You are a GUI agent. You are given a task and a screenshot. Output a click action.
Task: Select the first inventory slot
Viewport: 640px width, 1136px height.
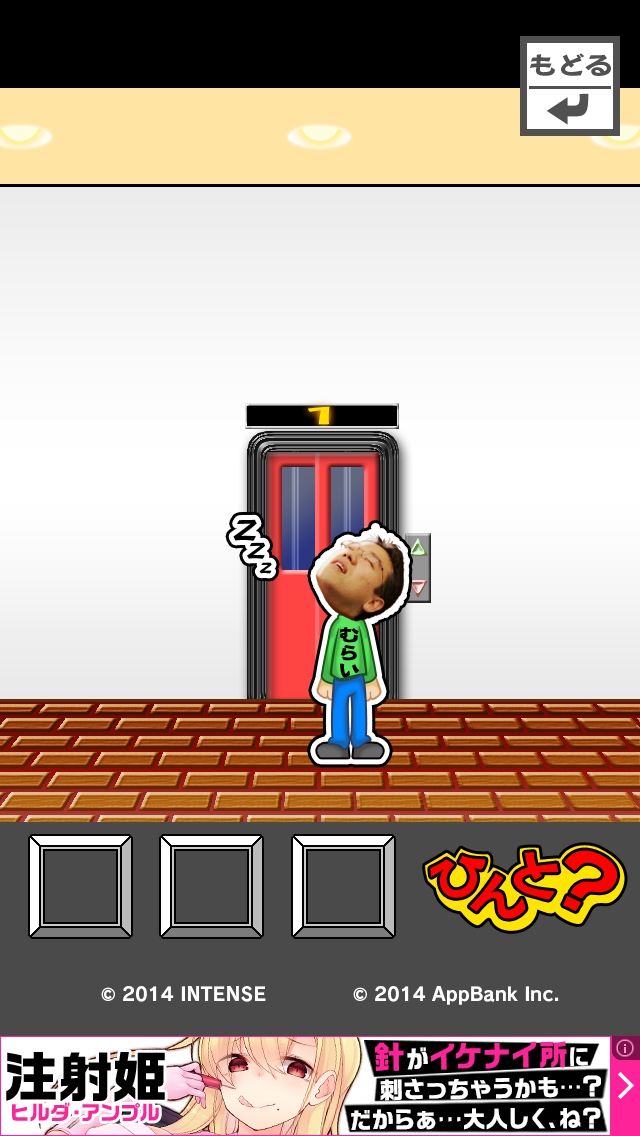tap(80, 886)
